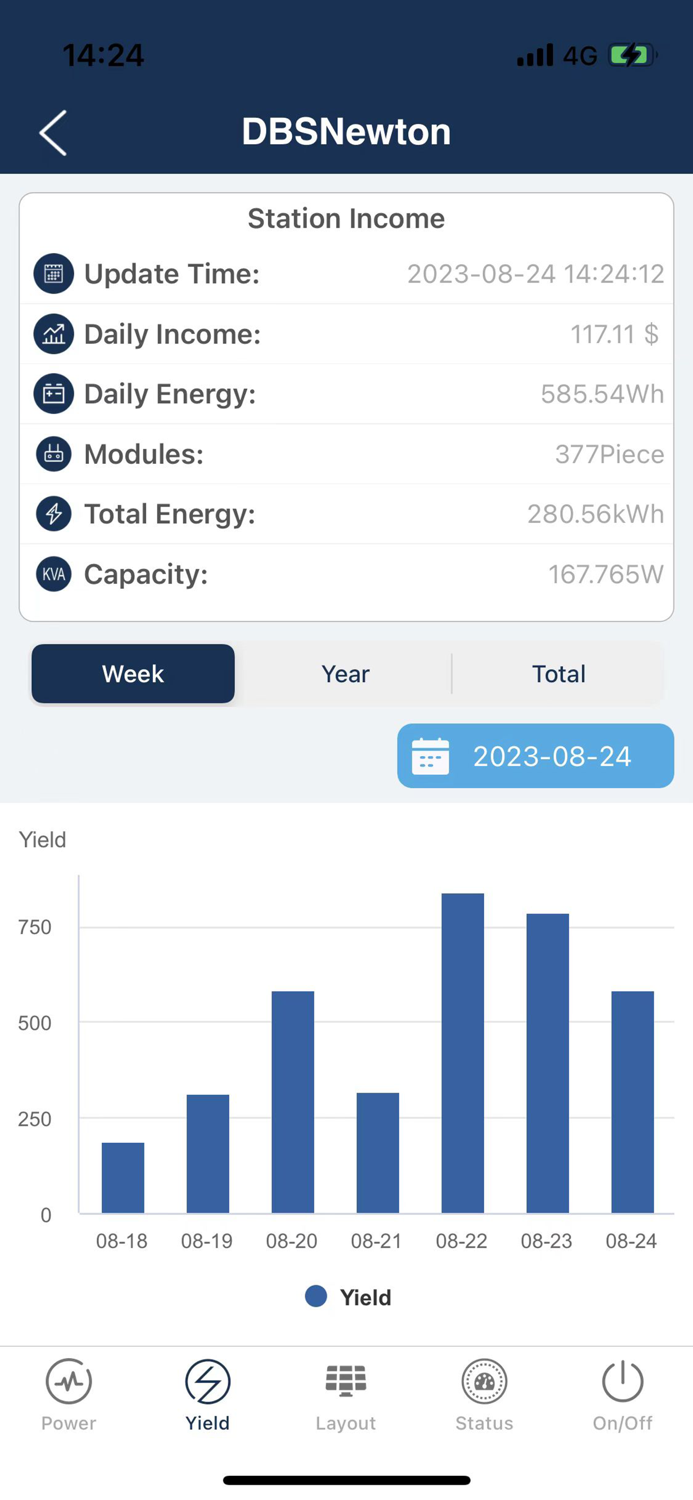693x1500 pixels.
Task: Open the On/Off tab
Action: click(622, 1395)
